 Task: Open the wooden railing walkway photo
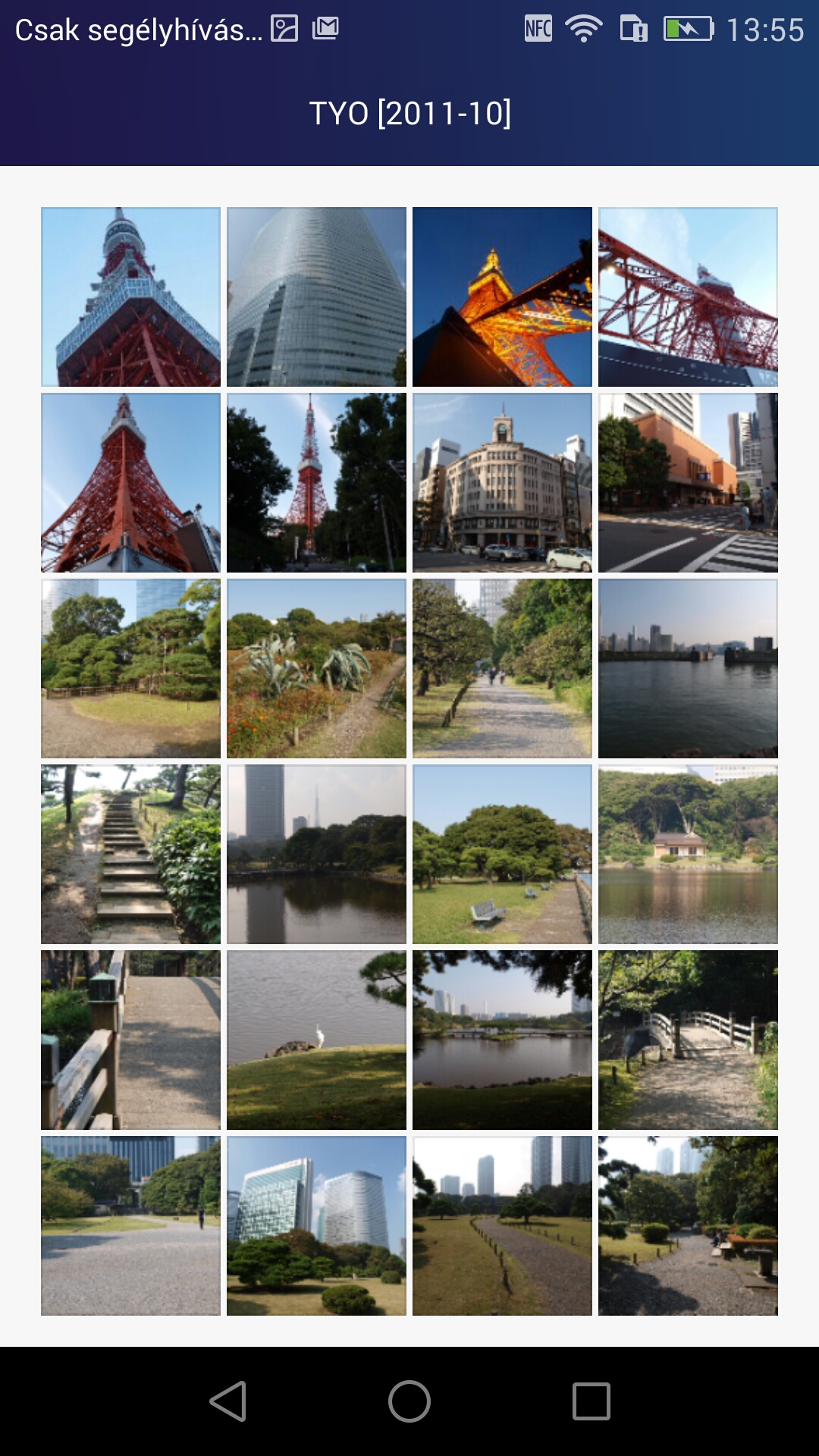click(130, 1040)
